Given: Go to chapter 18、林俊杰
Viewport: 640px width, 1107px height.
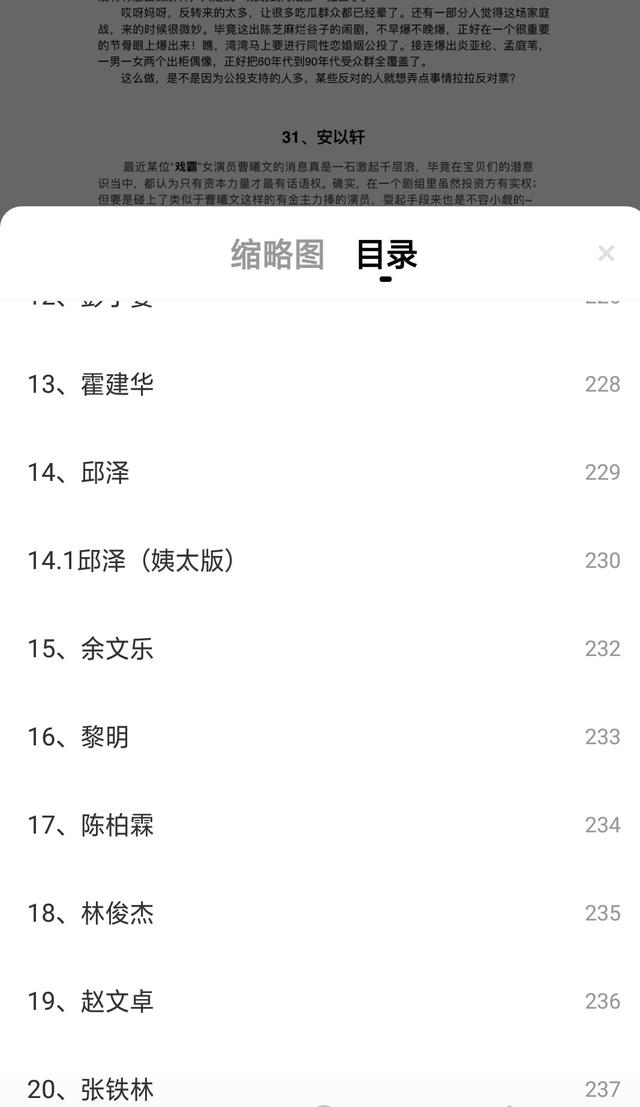Looking at the screenshot, I should 320,914.
